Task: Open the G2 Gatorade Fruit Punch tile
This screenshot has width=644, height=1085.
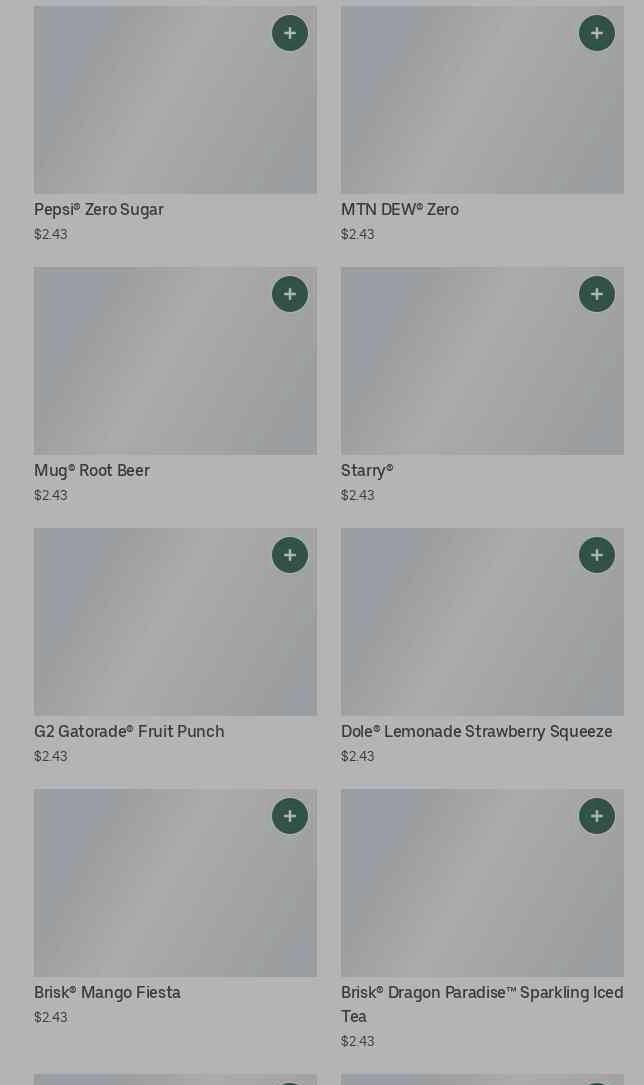Action: click(x=160, y=630)
